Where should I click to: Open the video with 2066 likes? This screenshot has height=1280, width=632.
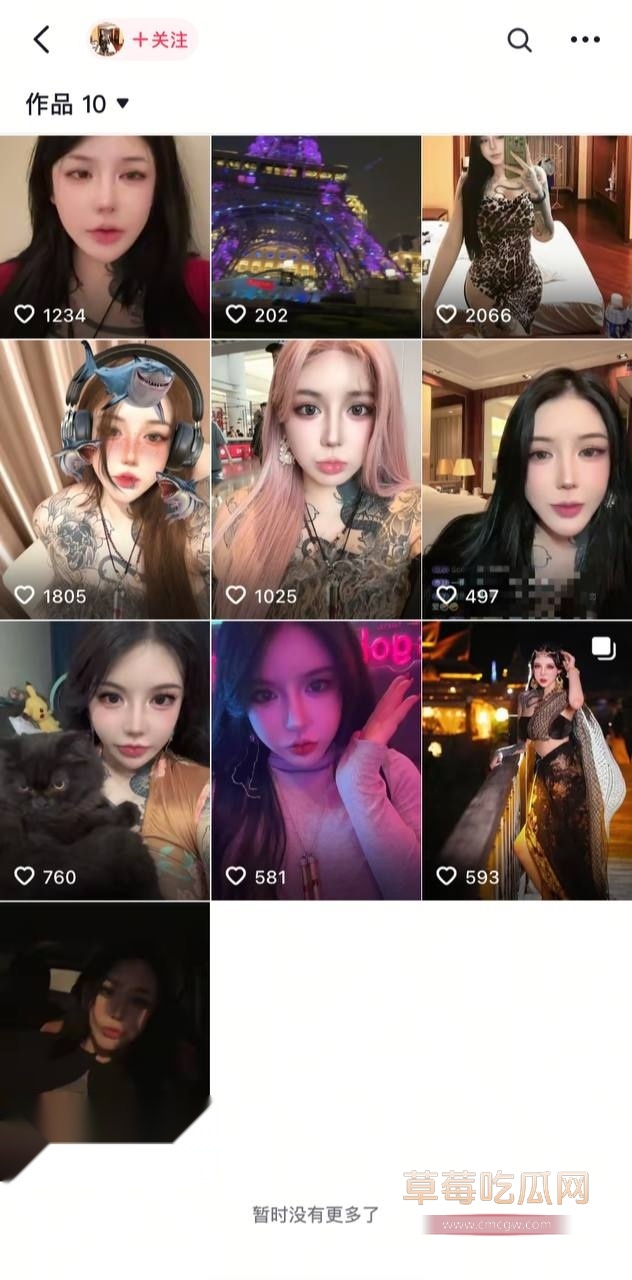(x=527, y=236)
